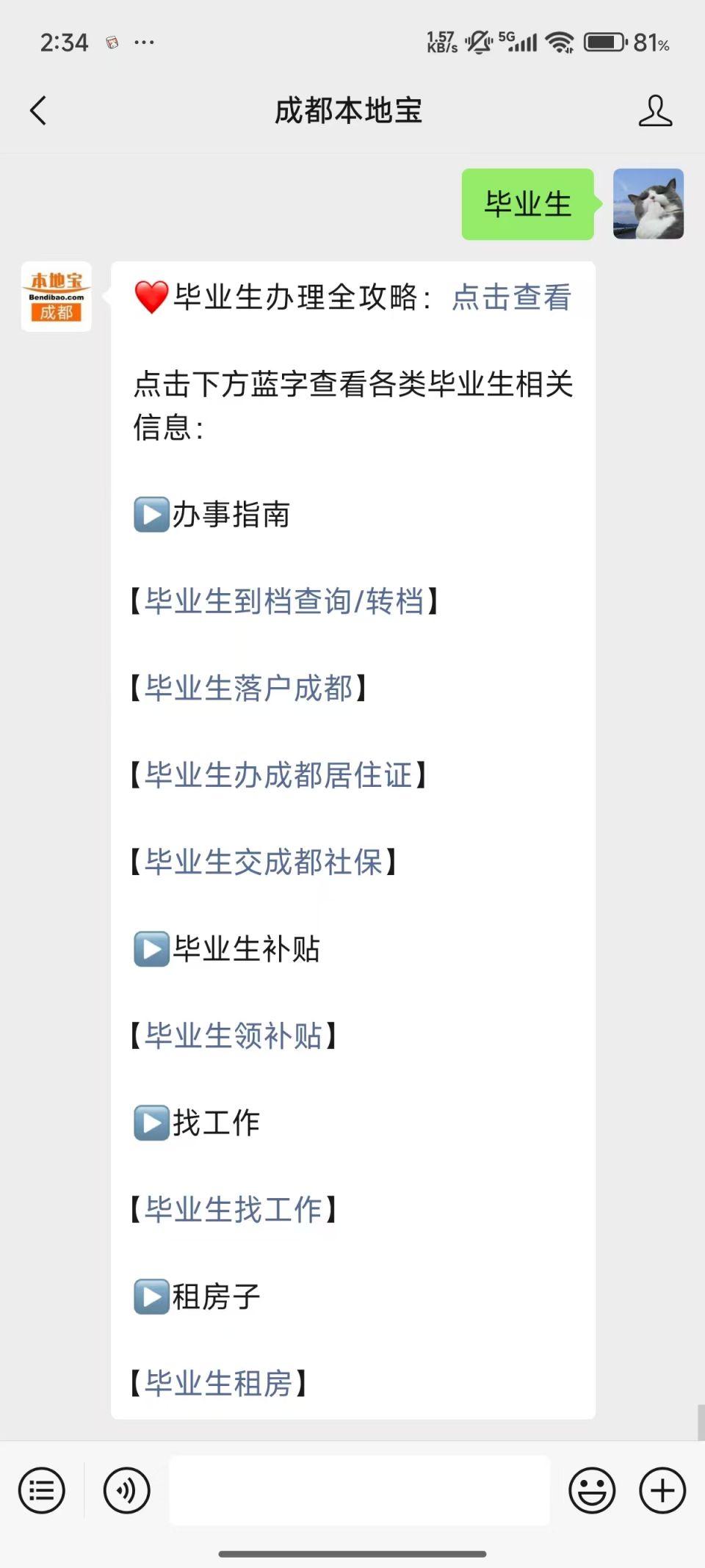The height and width of the screenshot is (1568, 705).
Task: Switch to voice input
Action: point(127,1491)
